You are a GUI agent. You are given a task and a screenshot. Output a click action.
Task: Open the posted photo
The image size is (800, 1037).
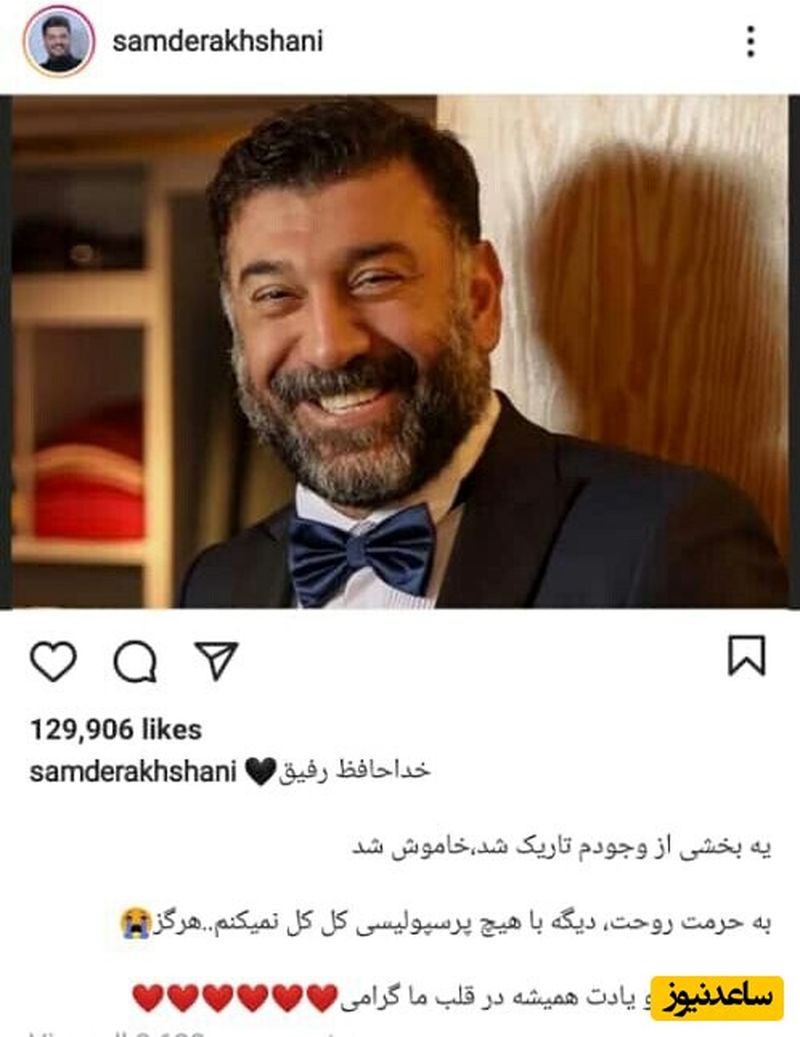coord(400,350)
